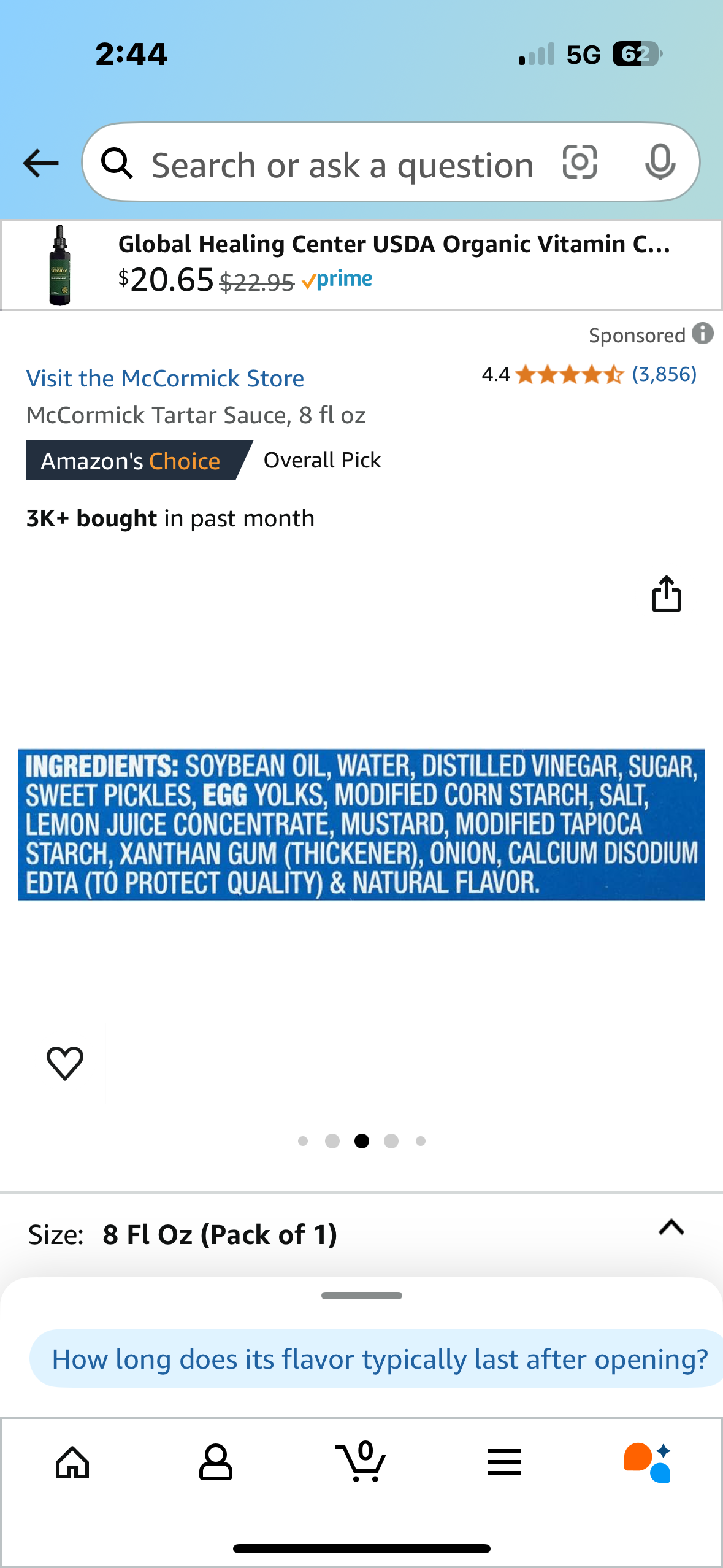The width and height of the screenshot is (723, 1568).
Task: Open the Rufus AI assistant
Action: (648, 1462)
